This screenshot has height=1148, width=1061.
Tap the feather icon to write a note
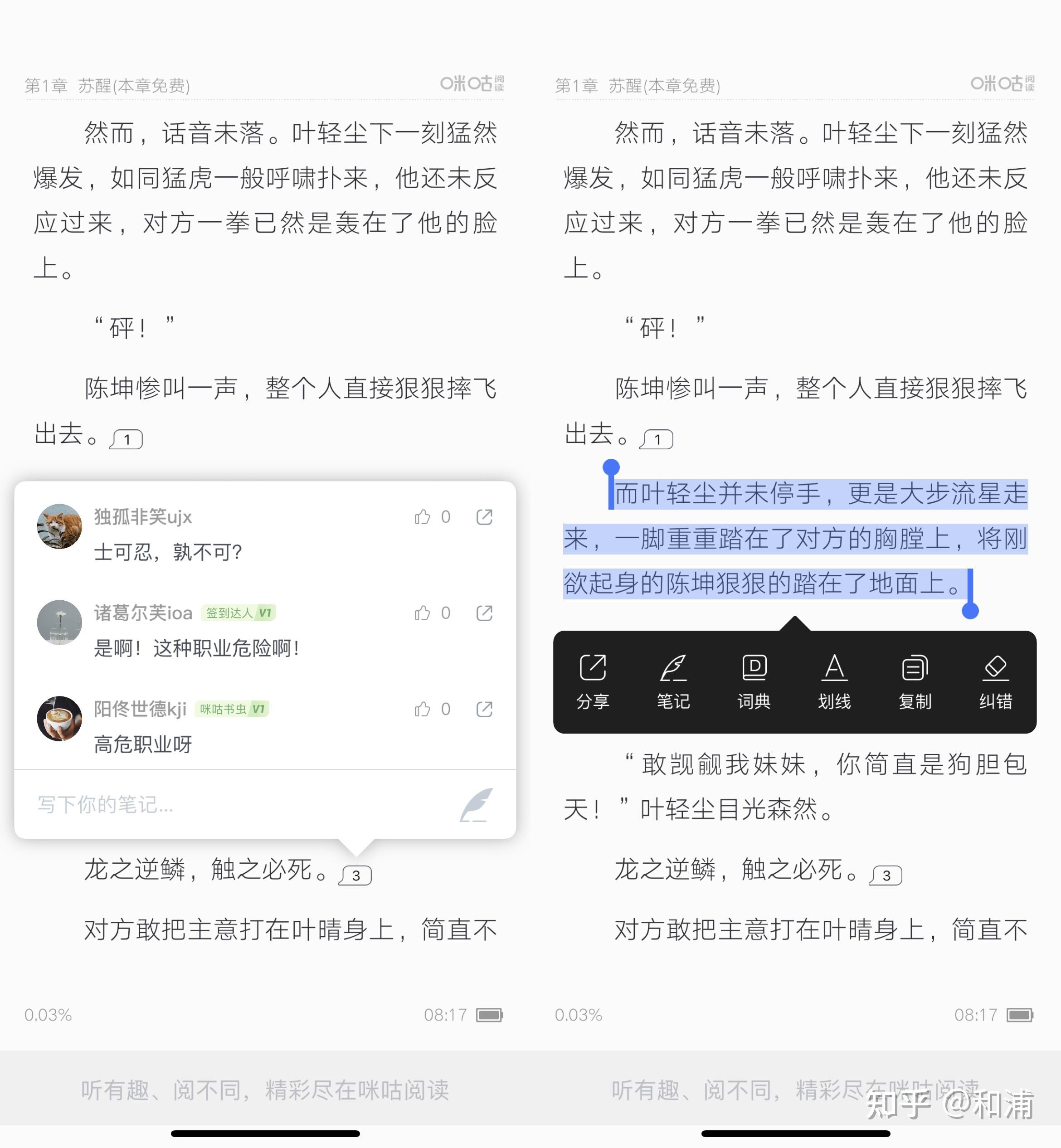(477, 805)
